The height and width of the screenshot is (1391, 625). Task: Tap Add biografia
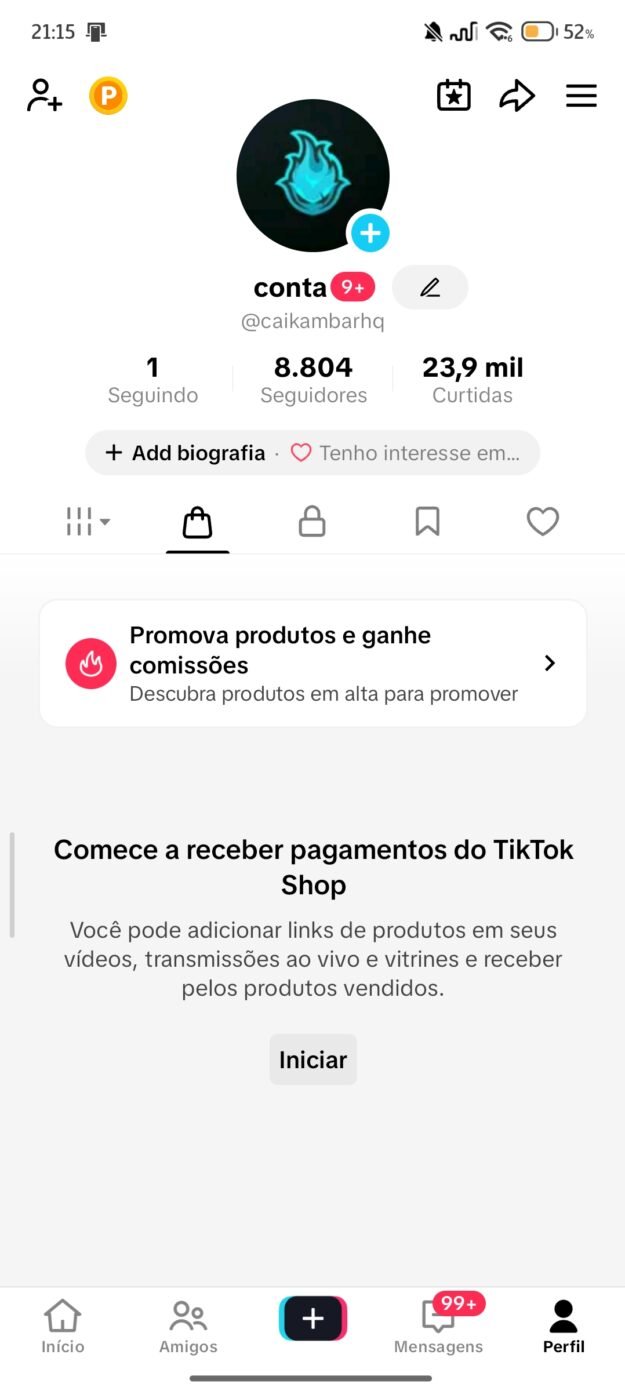pos(186,453)
